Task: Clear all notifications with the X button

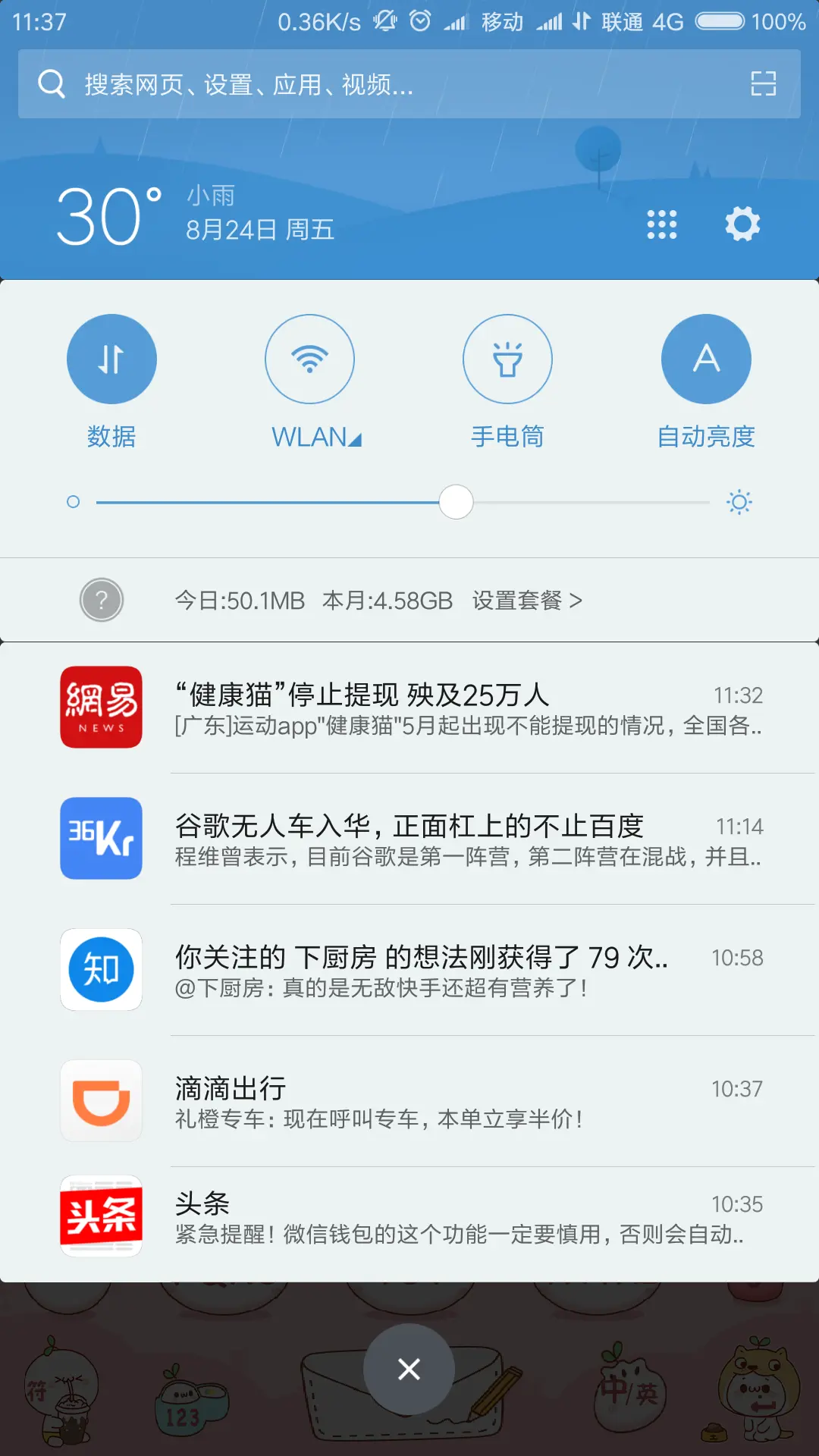Action: [409, 1369]
